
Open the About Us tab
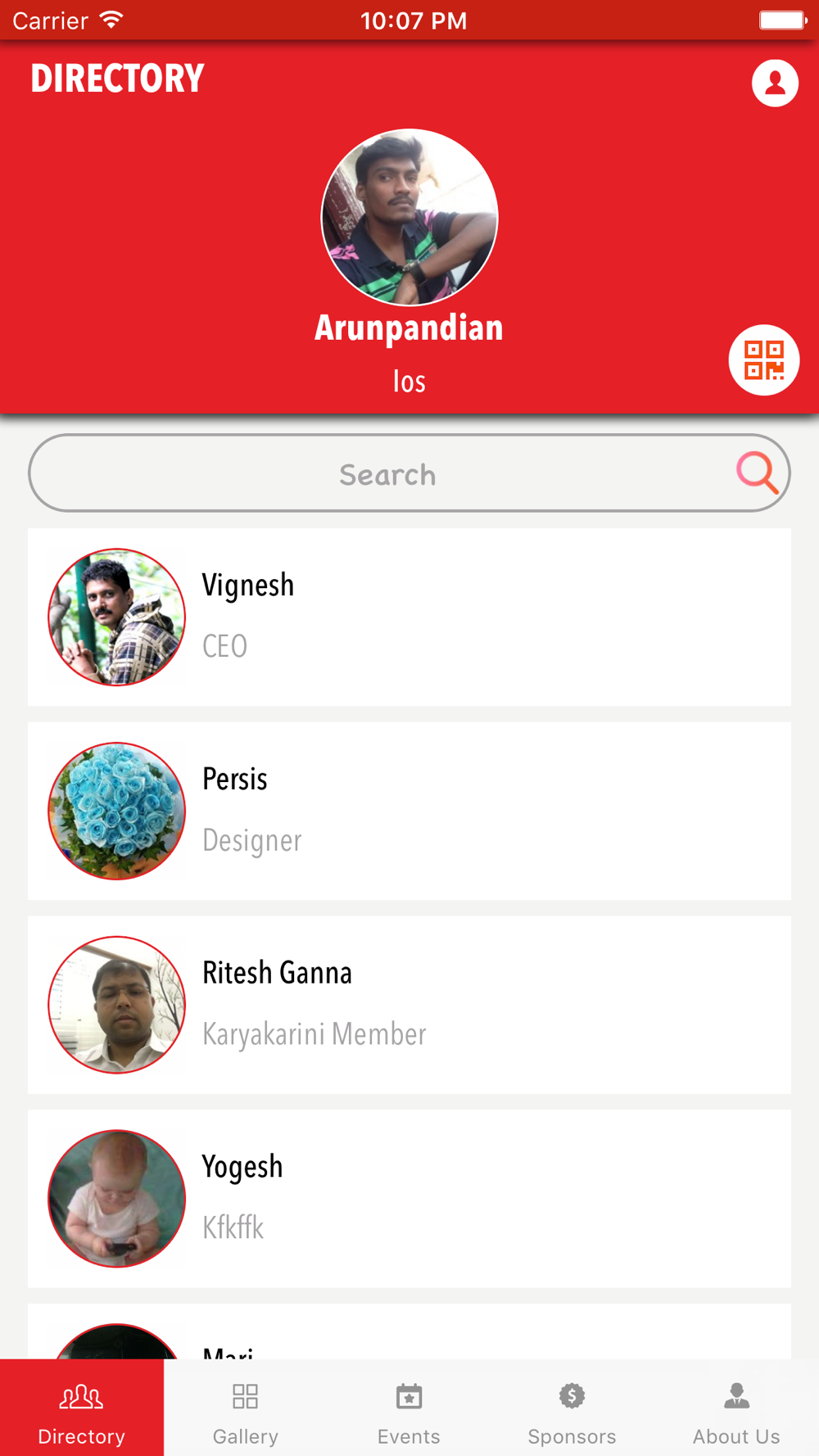click(x=736, y=1409)
